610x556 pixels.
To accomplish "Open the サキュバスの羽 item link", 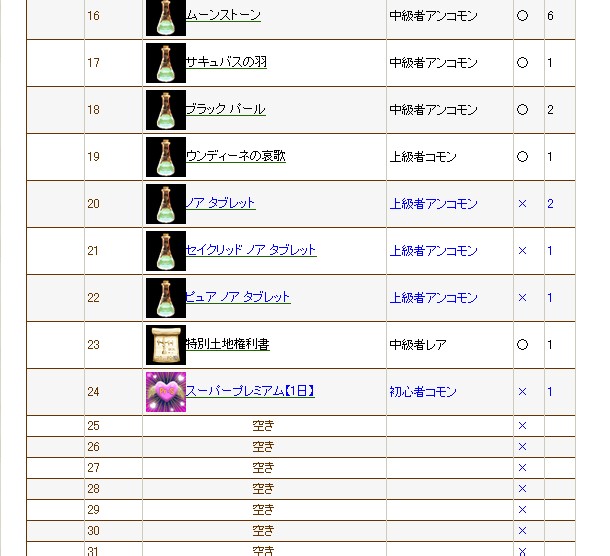I will coord(226,62).
